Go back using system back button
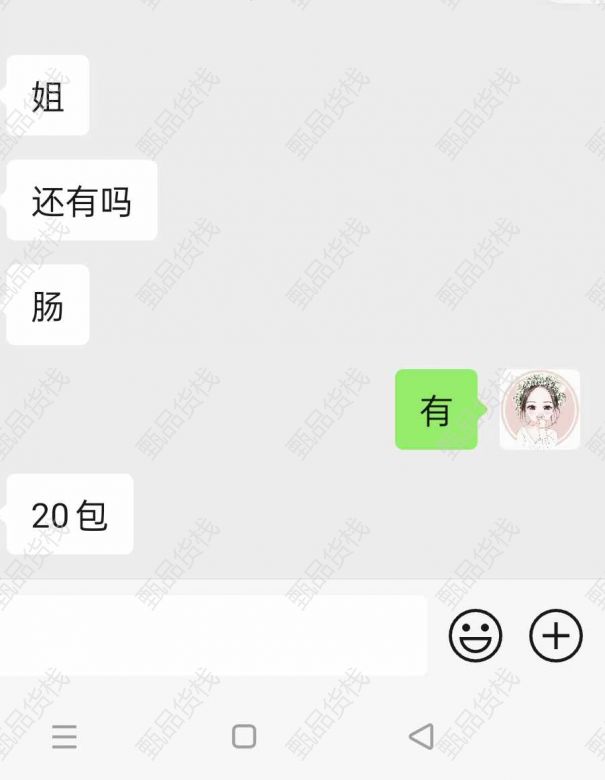 [421, 737]
